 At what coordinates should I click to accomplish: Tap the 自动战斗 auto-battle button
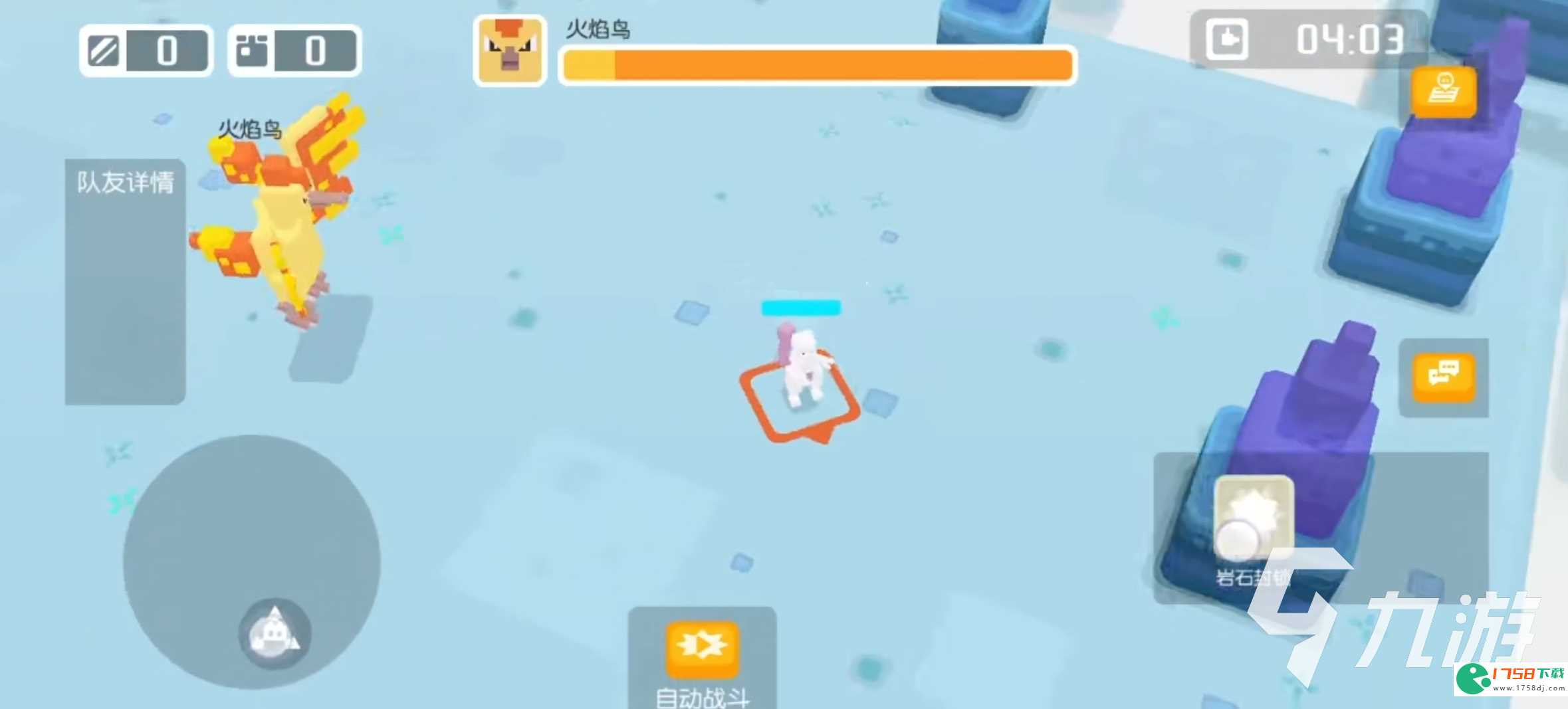(702, 647)
